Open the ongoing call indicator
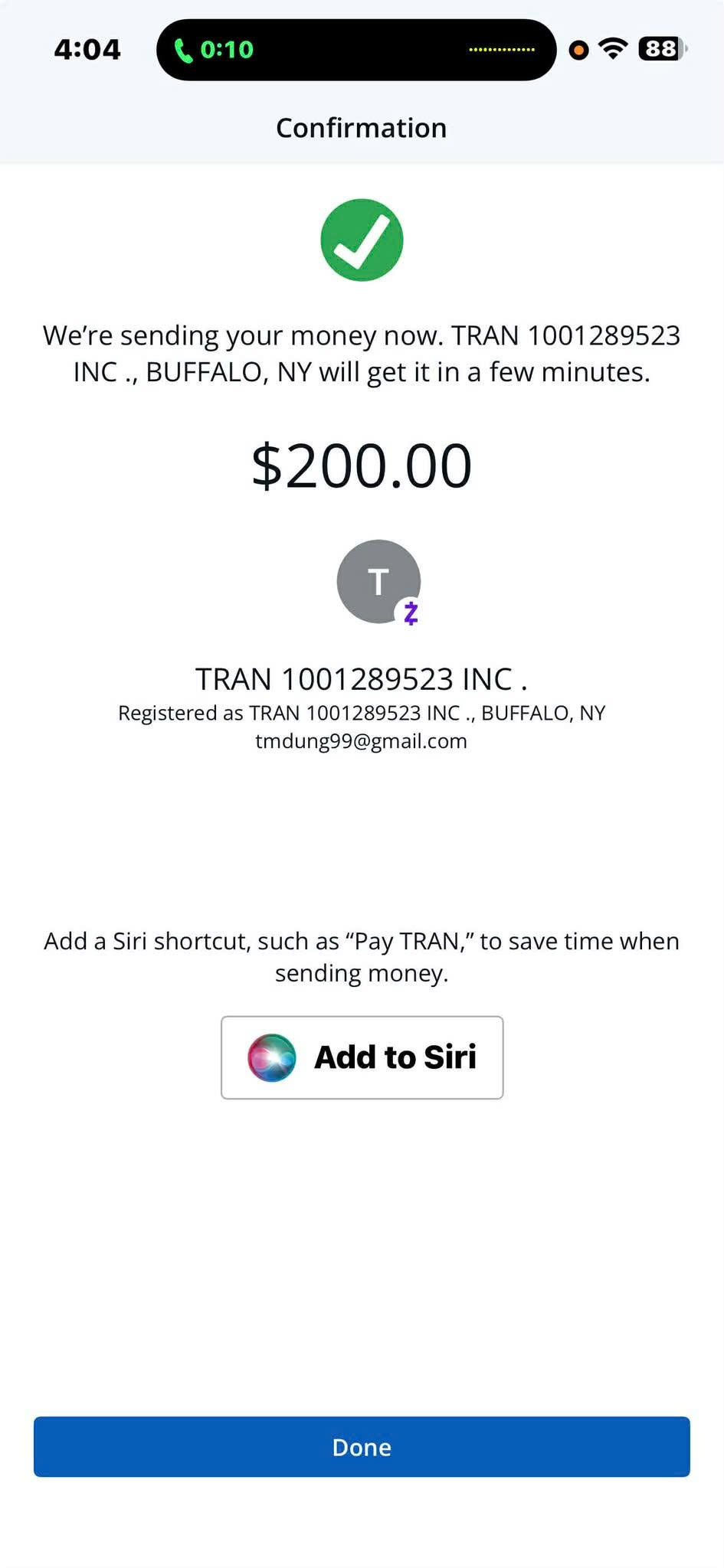724x1568 pixels. click(215, 50)
